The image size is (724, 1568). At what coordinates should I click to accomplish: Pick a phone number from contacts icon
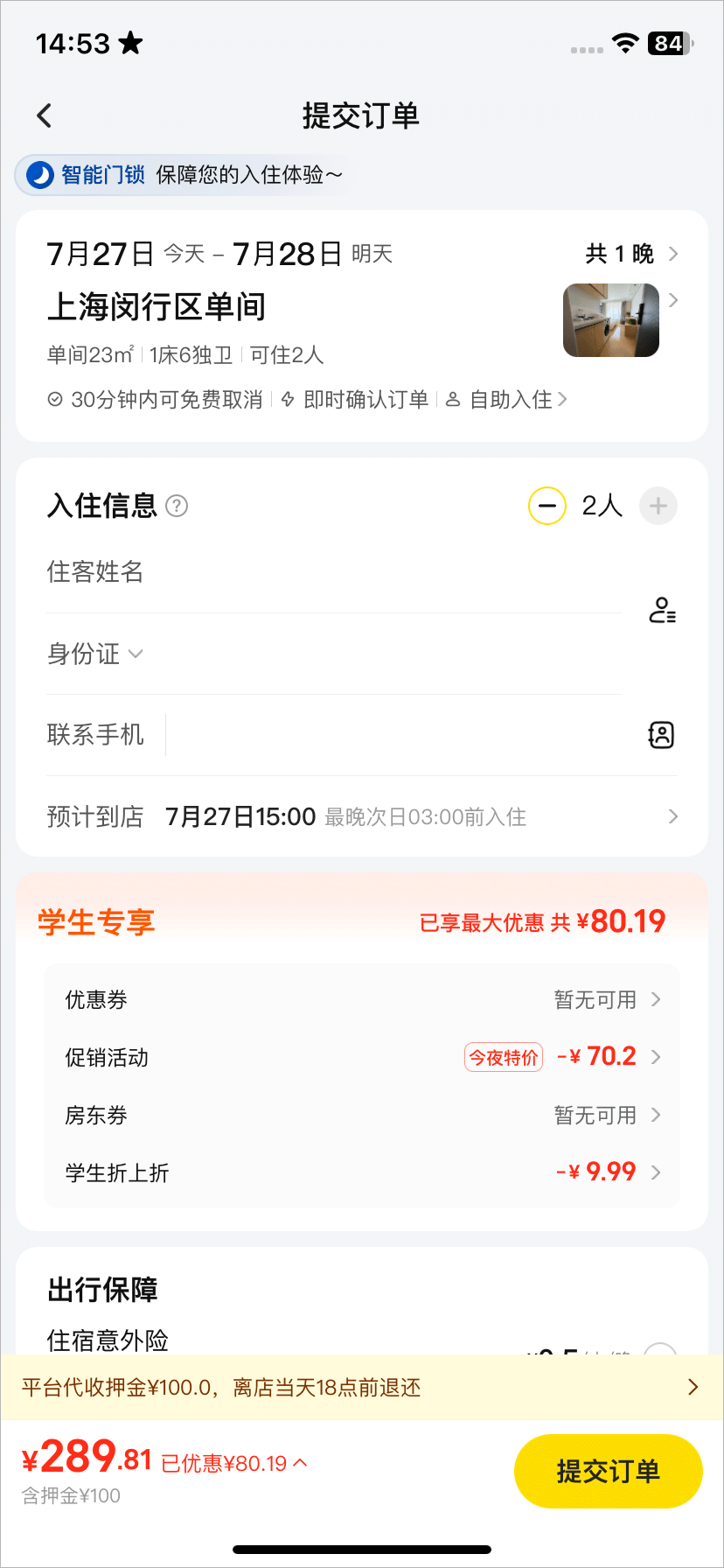click(661, 735)
